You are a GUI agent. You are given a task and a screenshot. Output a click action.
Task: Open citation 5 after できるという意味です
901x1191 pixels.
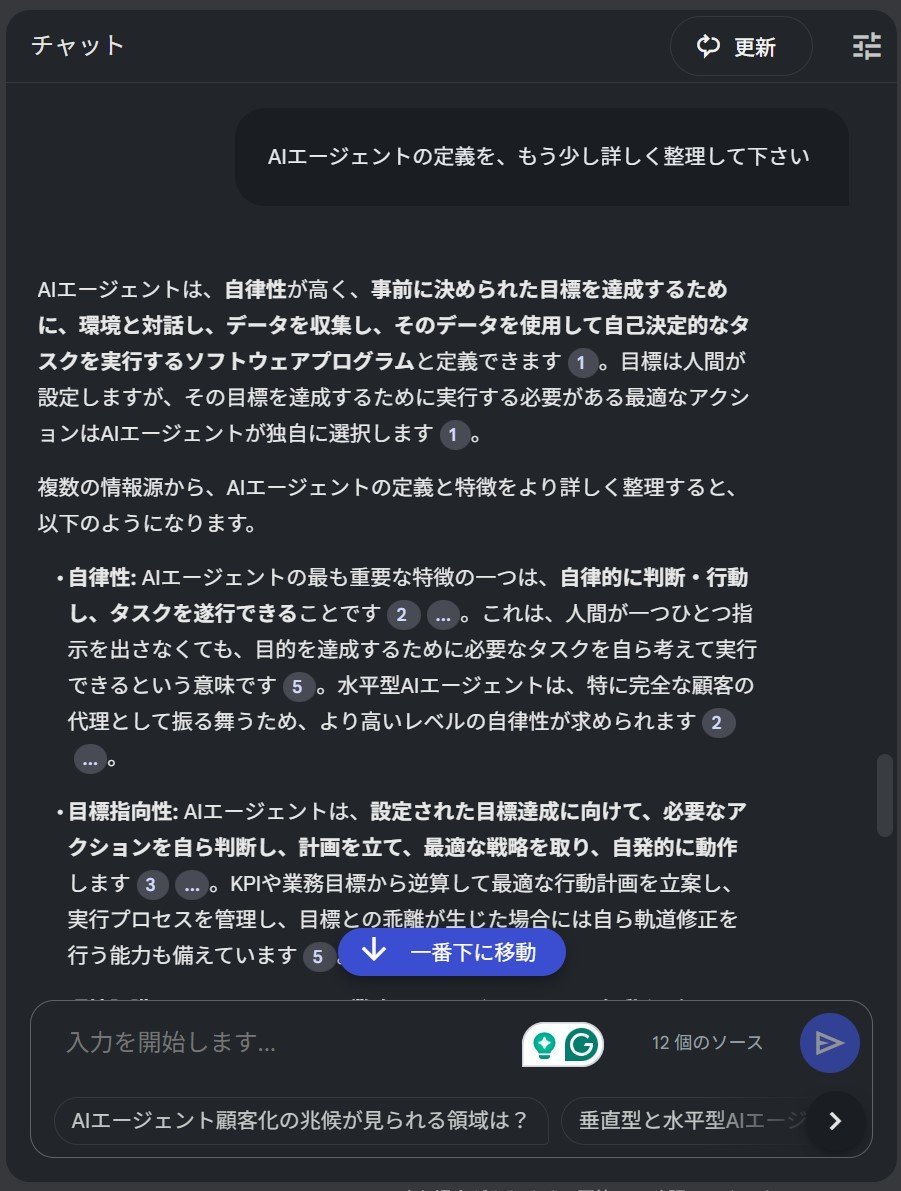(298, 687)
